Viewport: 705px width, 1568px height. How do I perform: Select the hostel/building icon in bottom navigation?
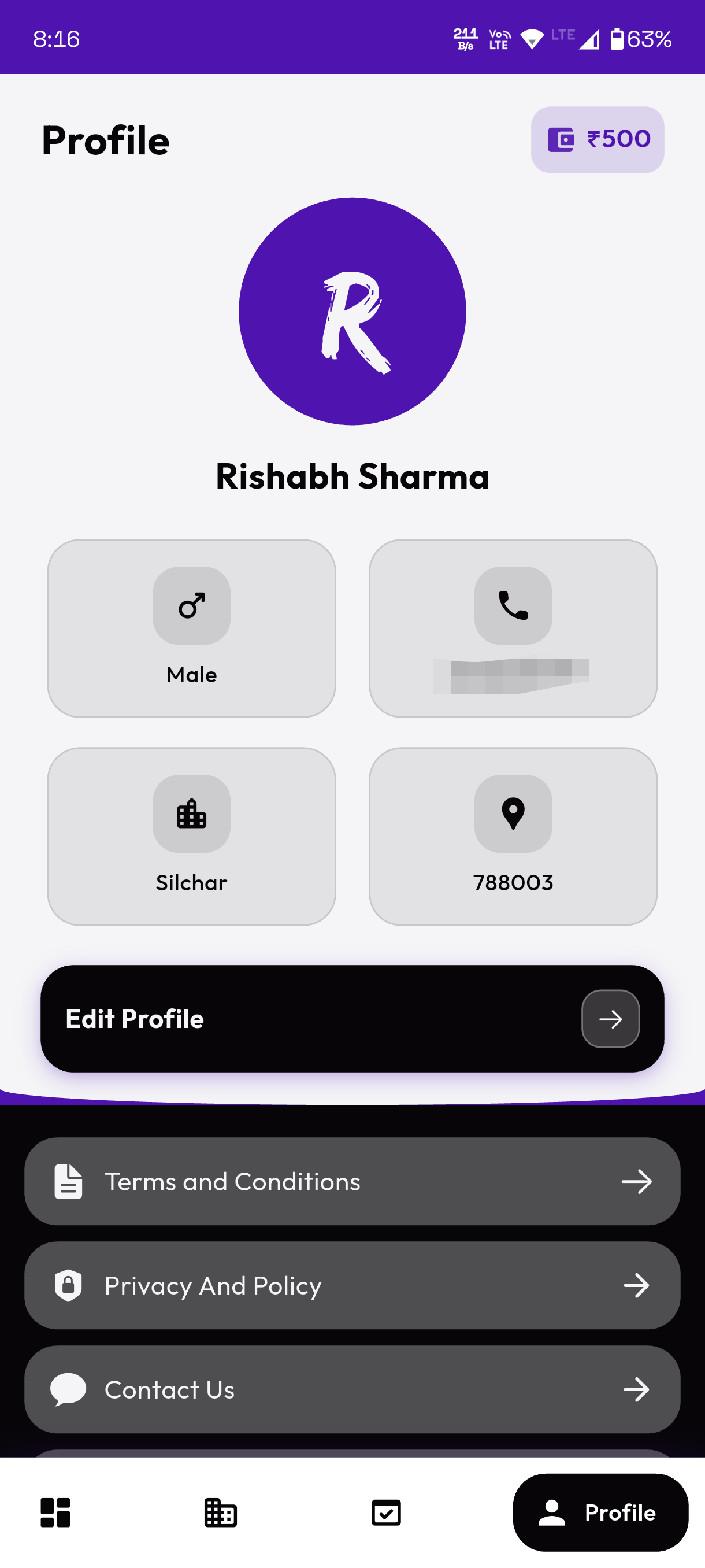coord(220,1512)
